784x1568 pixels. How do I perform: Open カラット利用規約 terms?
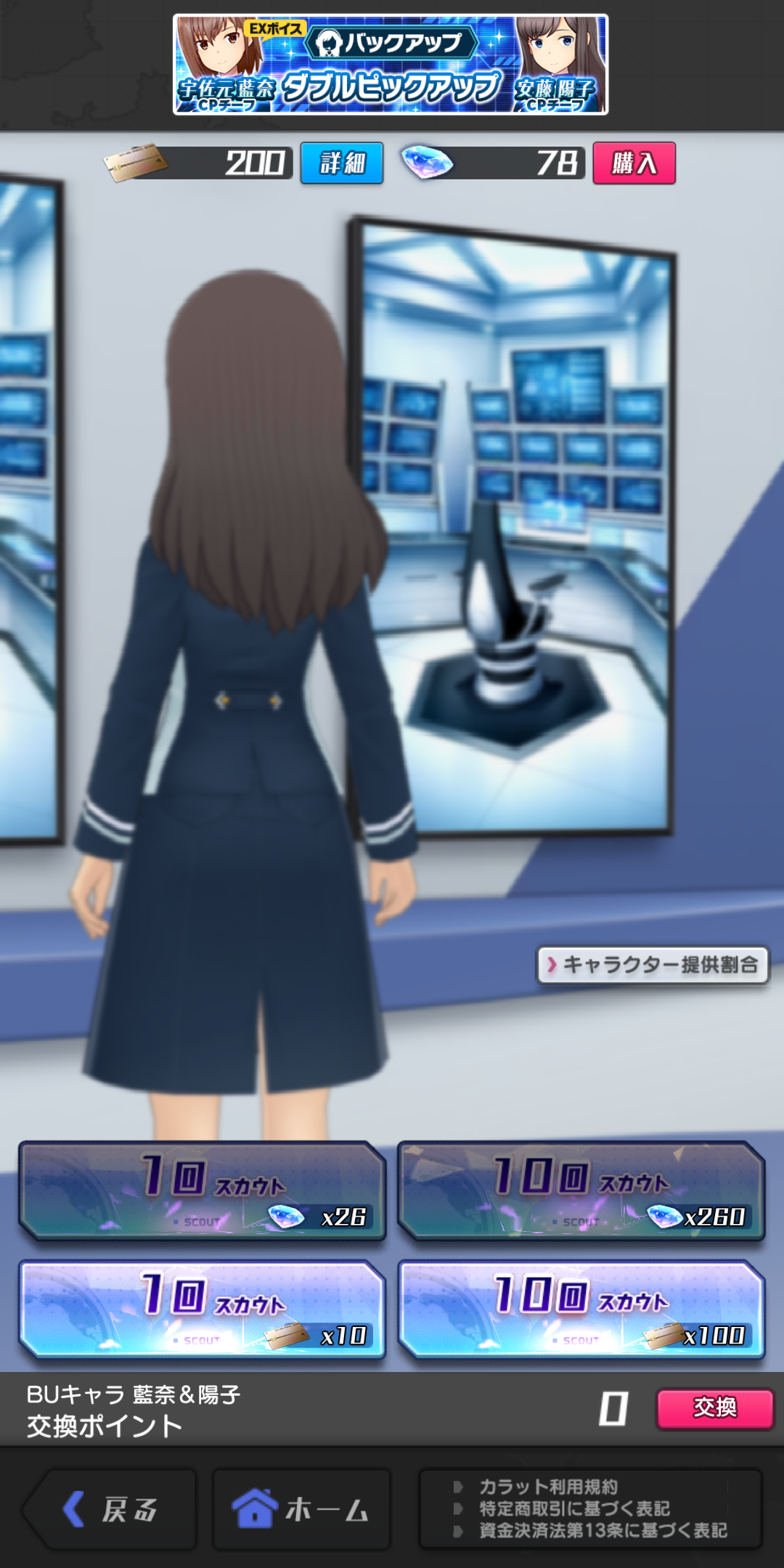click(x=549, y=1487)
